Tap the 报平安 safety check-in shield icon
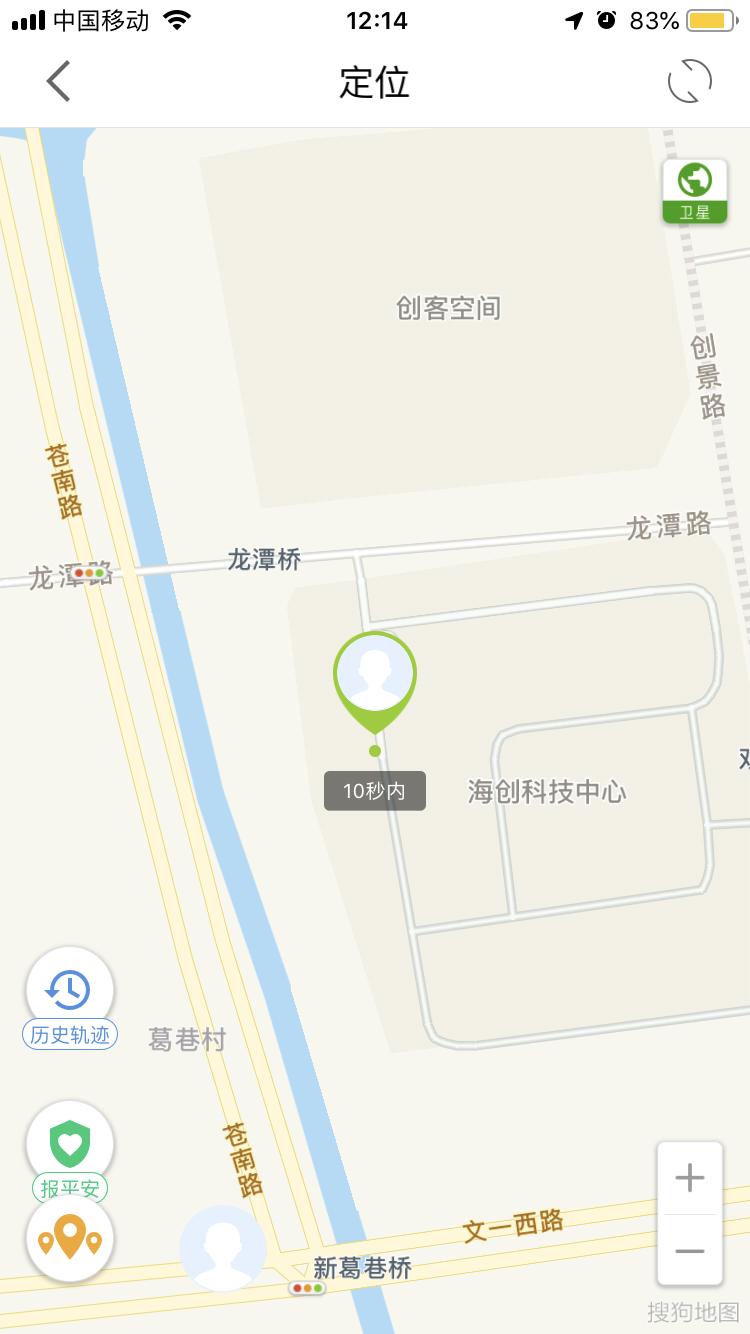The image size is (750, 1334). [69, 1143]
